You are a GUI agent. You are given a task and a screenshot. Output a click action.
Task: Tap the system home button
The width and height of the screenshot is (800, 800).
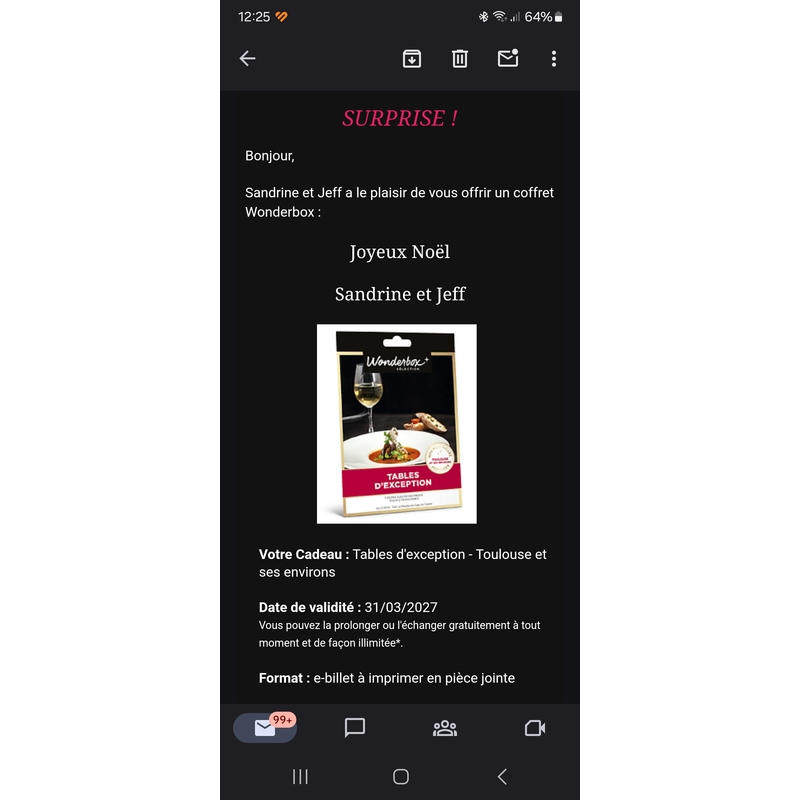400,776
